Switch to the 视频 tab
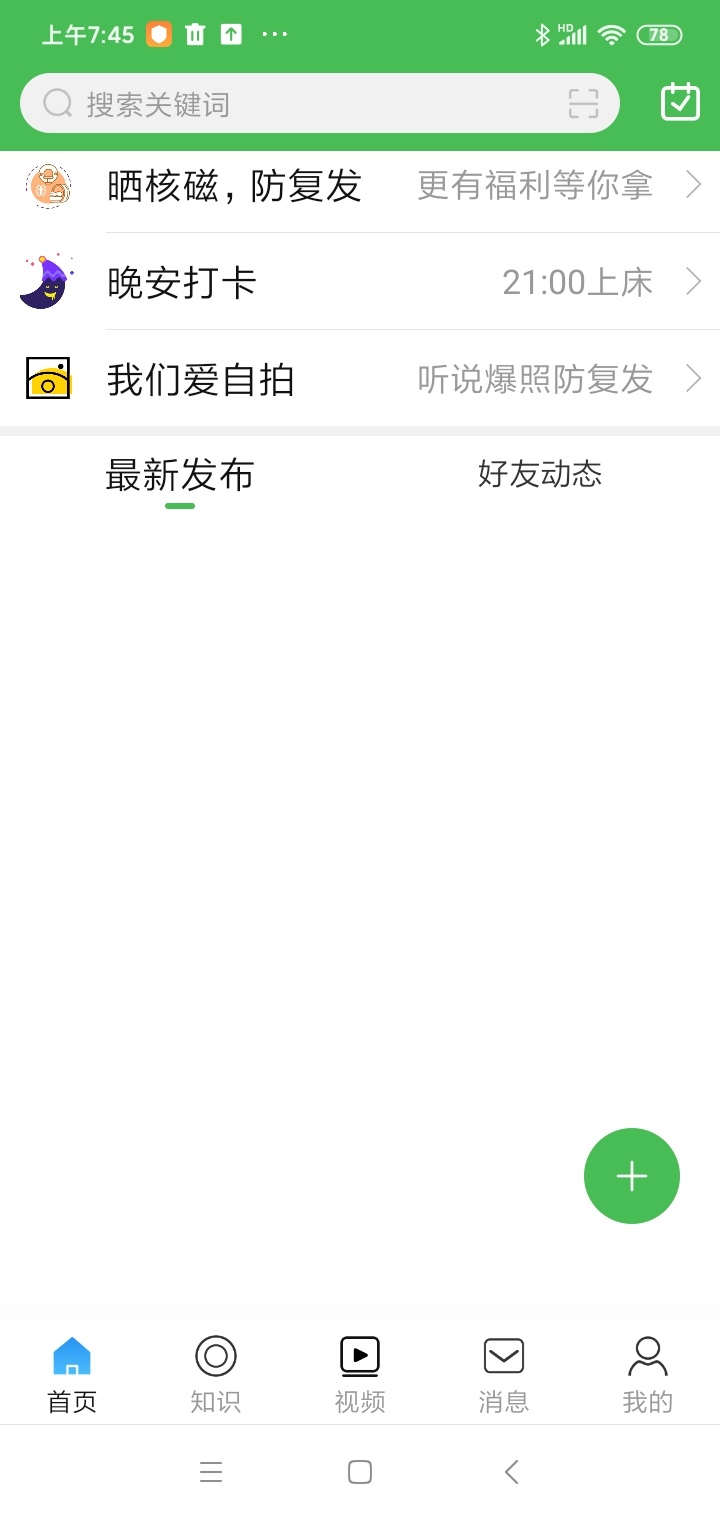This screenshot has width=720, height=1520. coord(360,1374)
